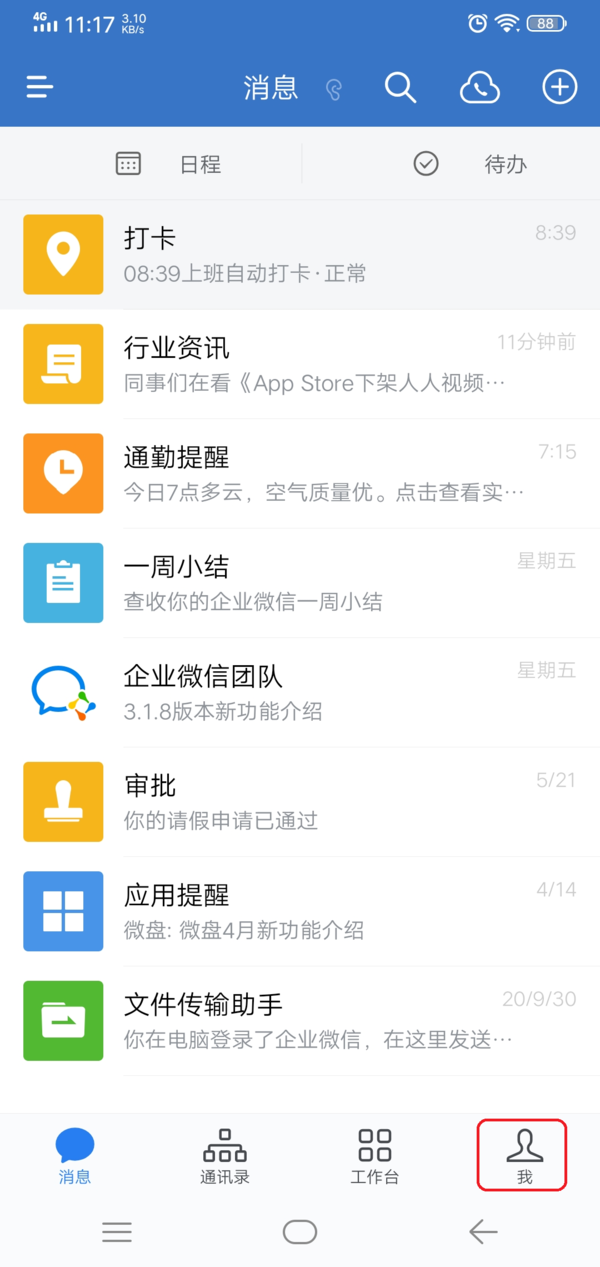Open the 文件传输助手 chat
This screenshot has height=1267, width=600.
(x=300, y=1021)
